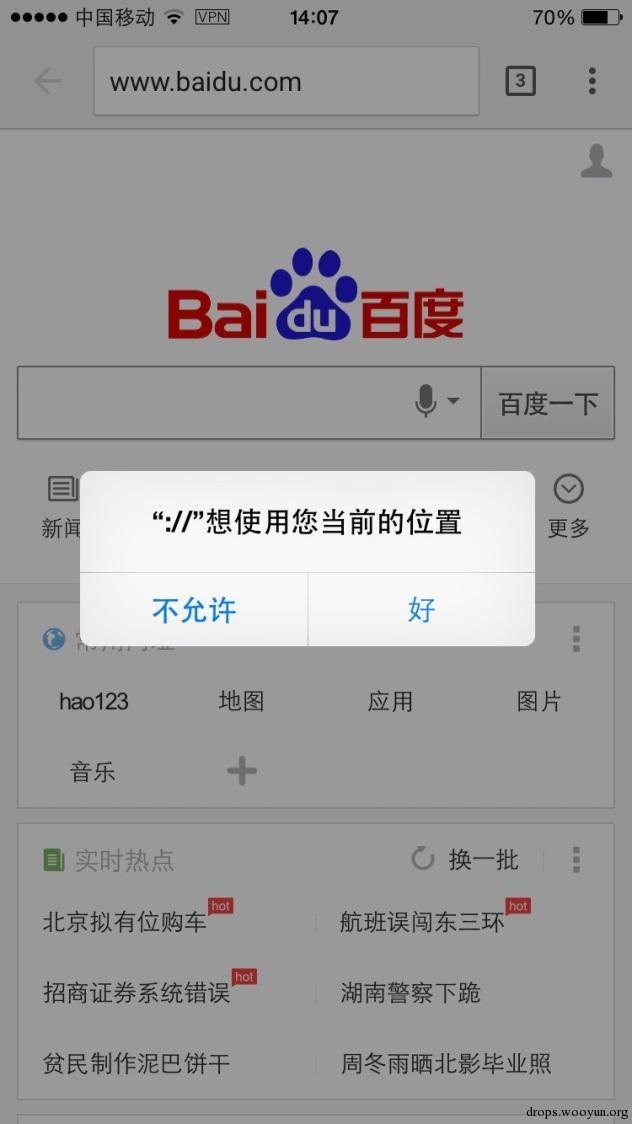Open the 实时热点 options menu
This screenshot has width=632, height=1124.
pos(576,859)
